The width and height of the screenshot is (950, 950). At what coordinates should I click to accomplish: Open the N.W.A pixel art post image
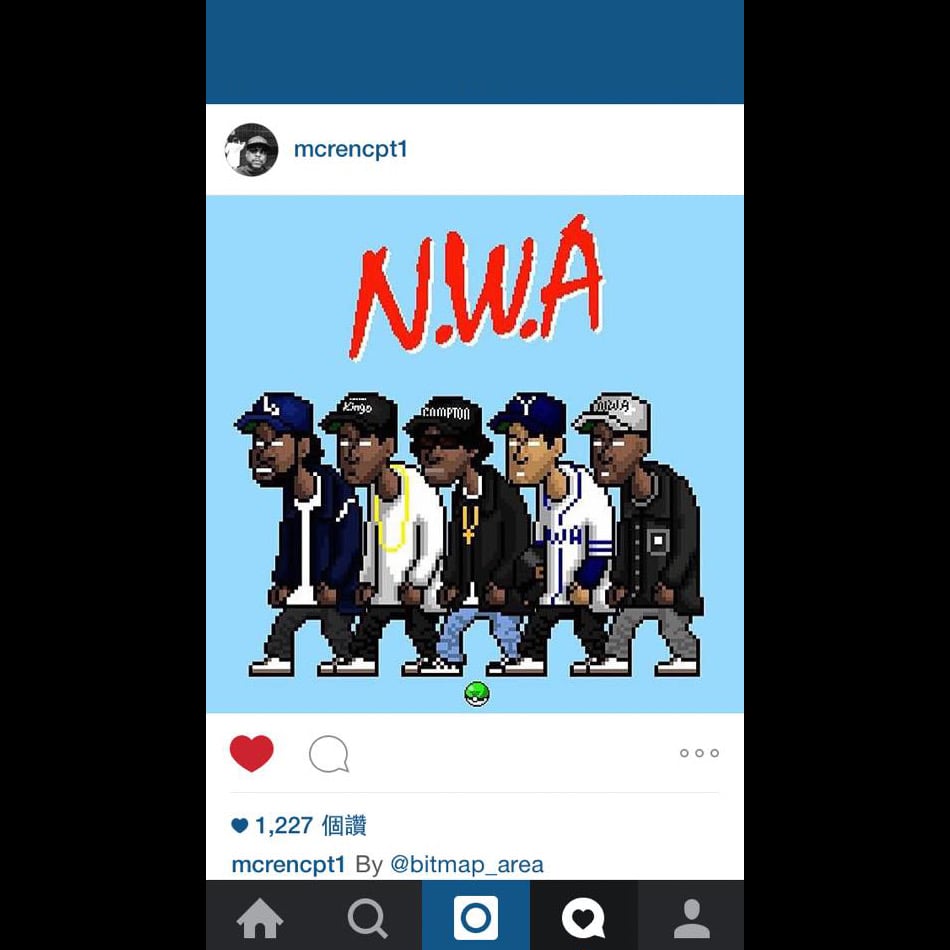click(x=475, y=453)
